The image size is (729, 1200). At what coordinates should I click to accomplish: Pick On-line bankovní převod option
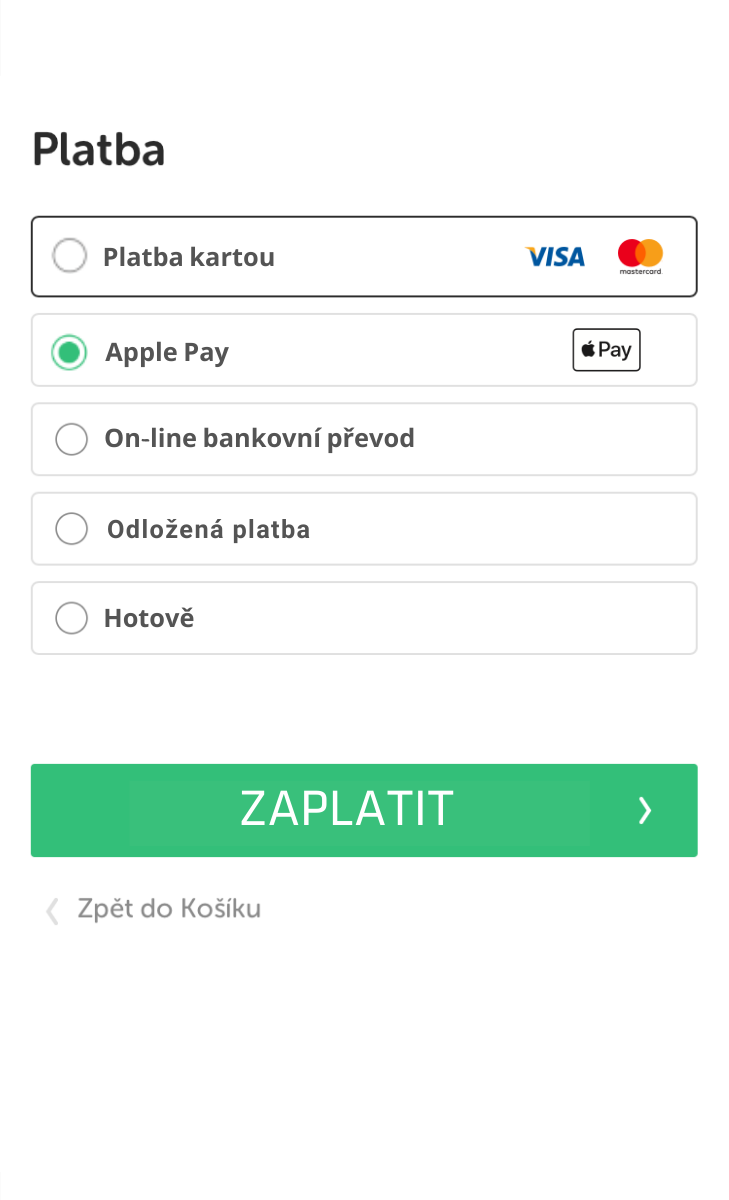tap(71, 439)
